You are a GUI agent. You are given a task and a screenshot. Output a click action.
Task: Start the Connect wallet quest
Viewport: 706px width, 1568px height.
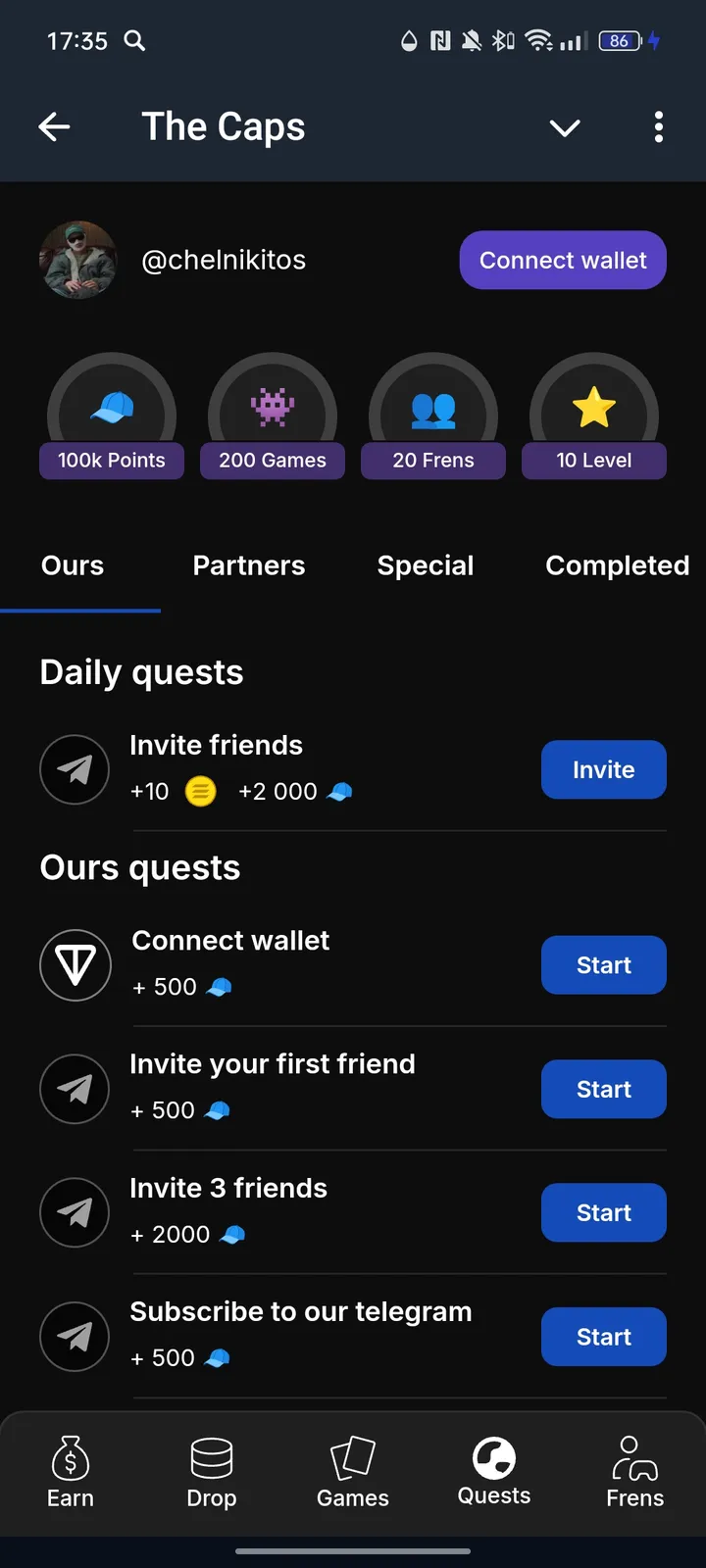pos(603,965)
